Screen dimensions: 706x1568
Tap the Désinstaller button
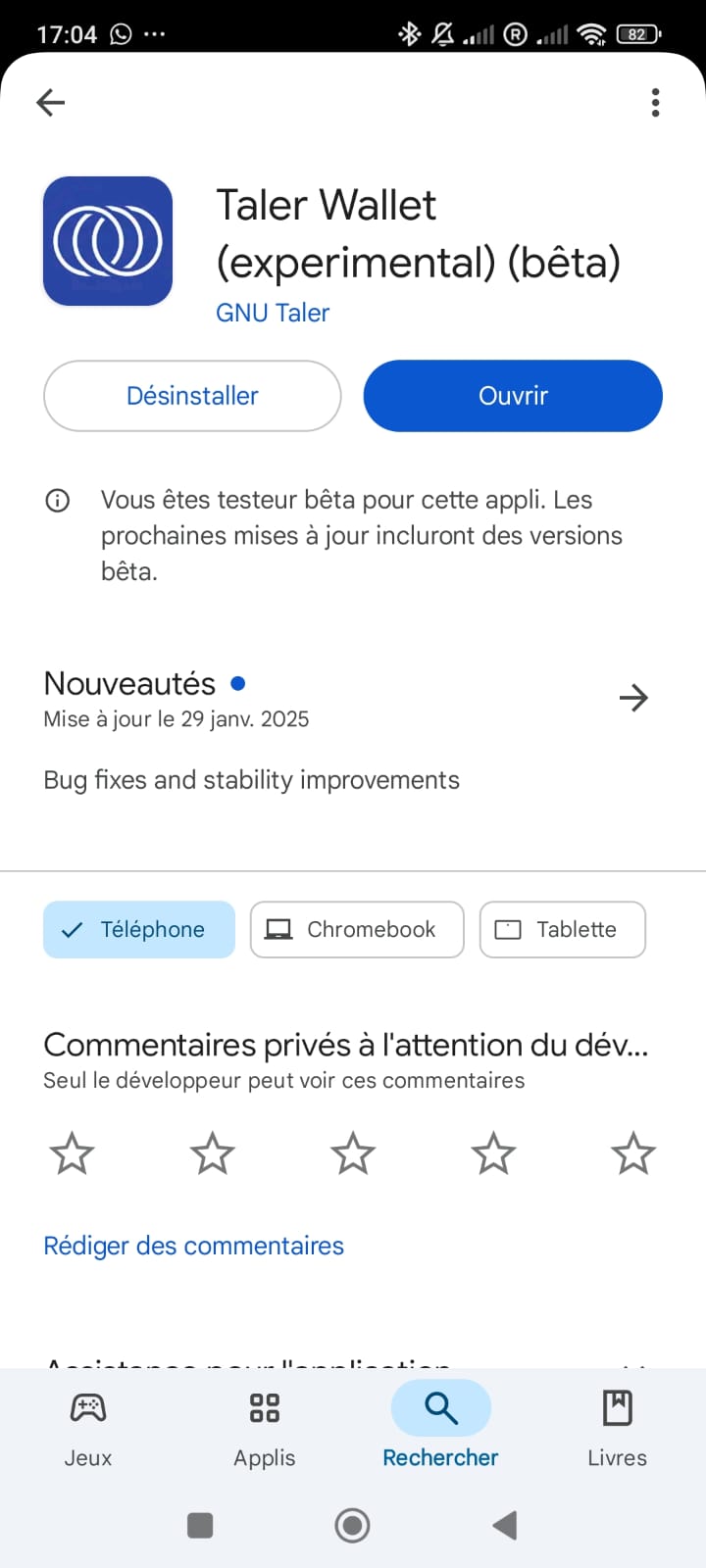[x=192, y=396]
